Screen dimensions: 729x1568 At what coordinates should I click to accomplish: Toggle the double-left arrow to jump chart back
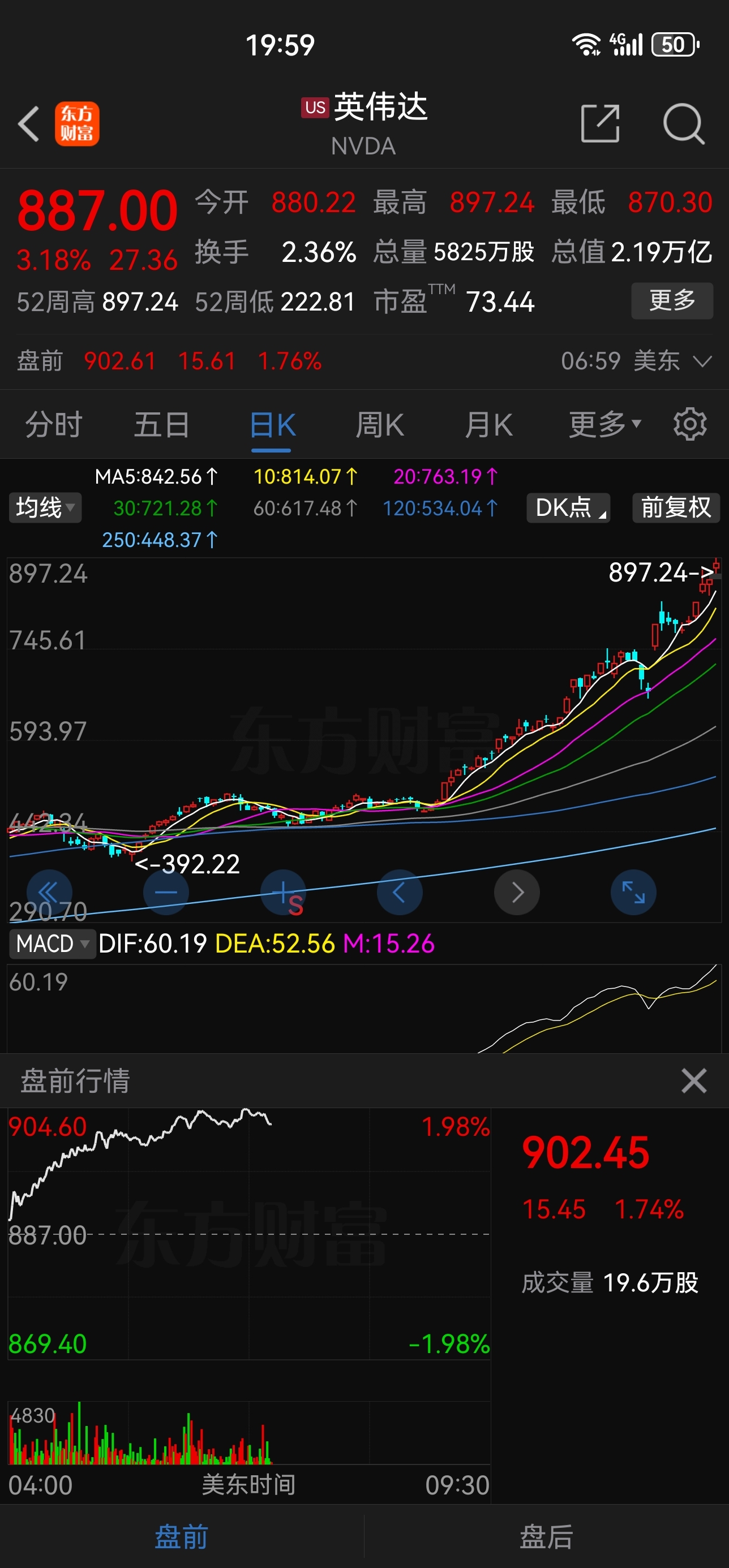[x=50, y=893]
